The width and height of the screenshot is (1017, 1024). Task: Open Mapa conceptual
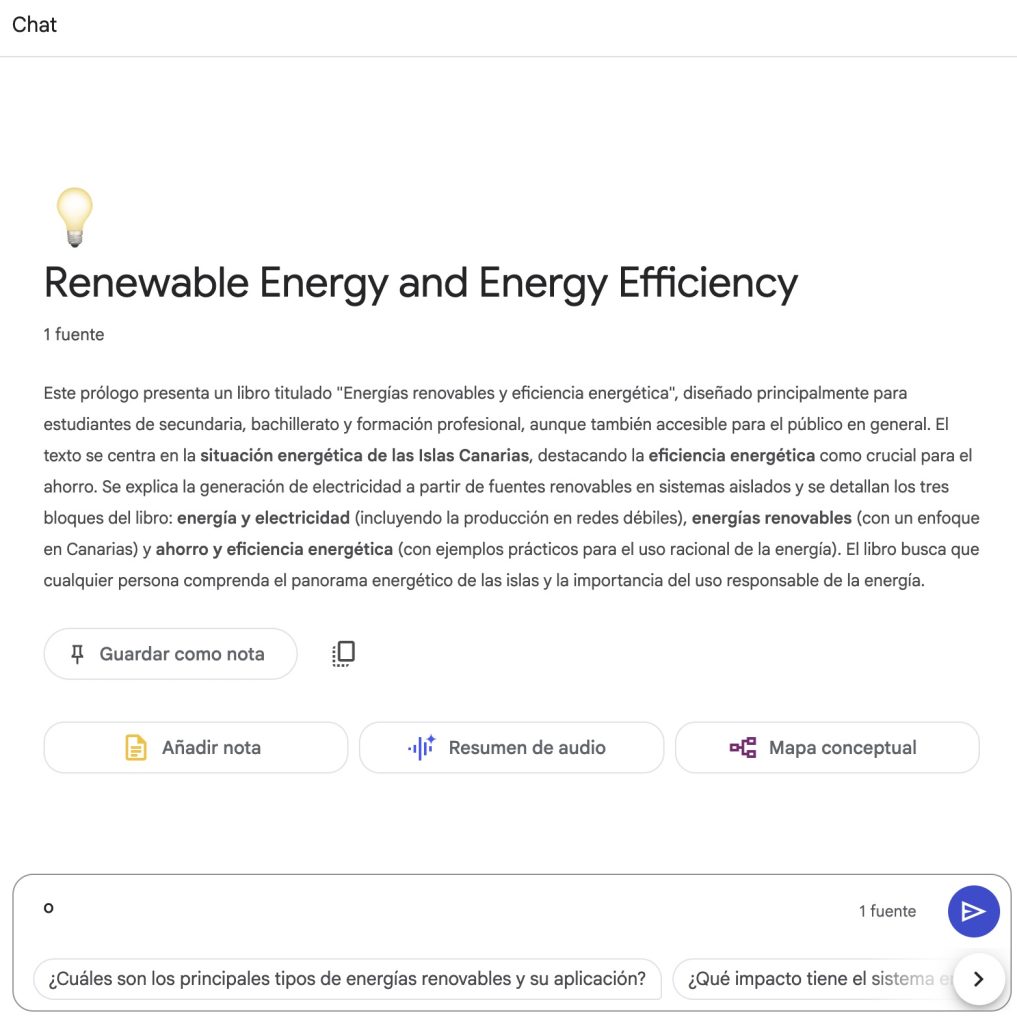pos(826,747)
